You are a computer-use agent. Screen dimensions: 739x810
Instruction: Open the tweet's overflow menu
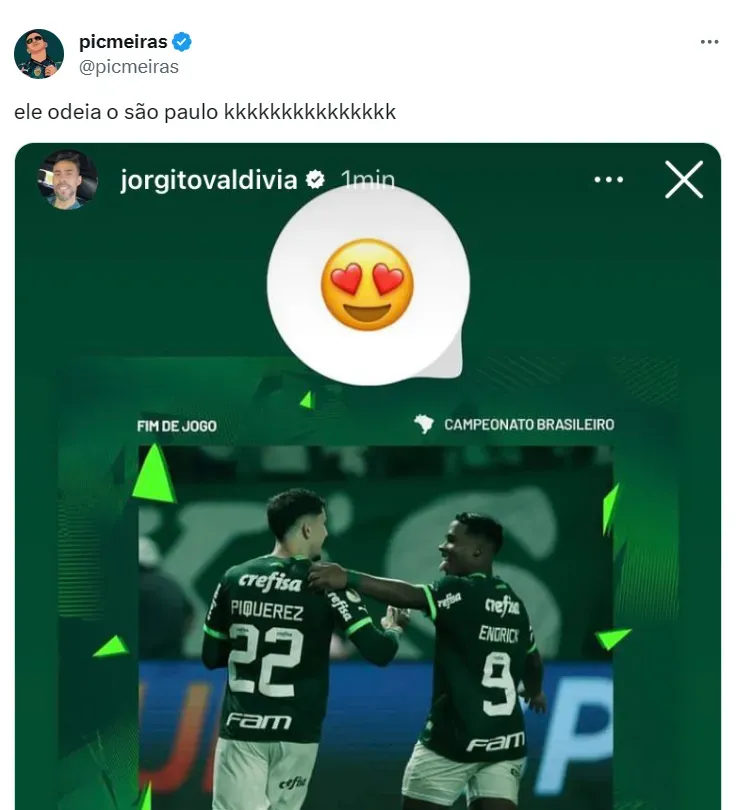point(709,42)
